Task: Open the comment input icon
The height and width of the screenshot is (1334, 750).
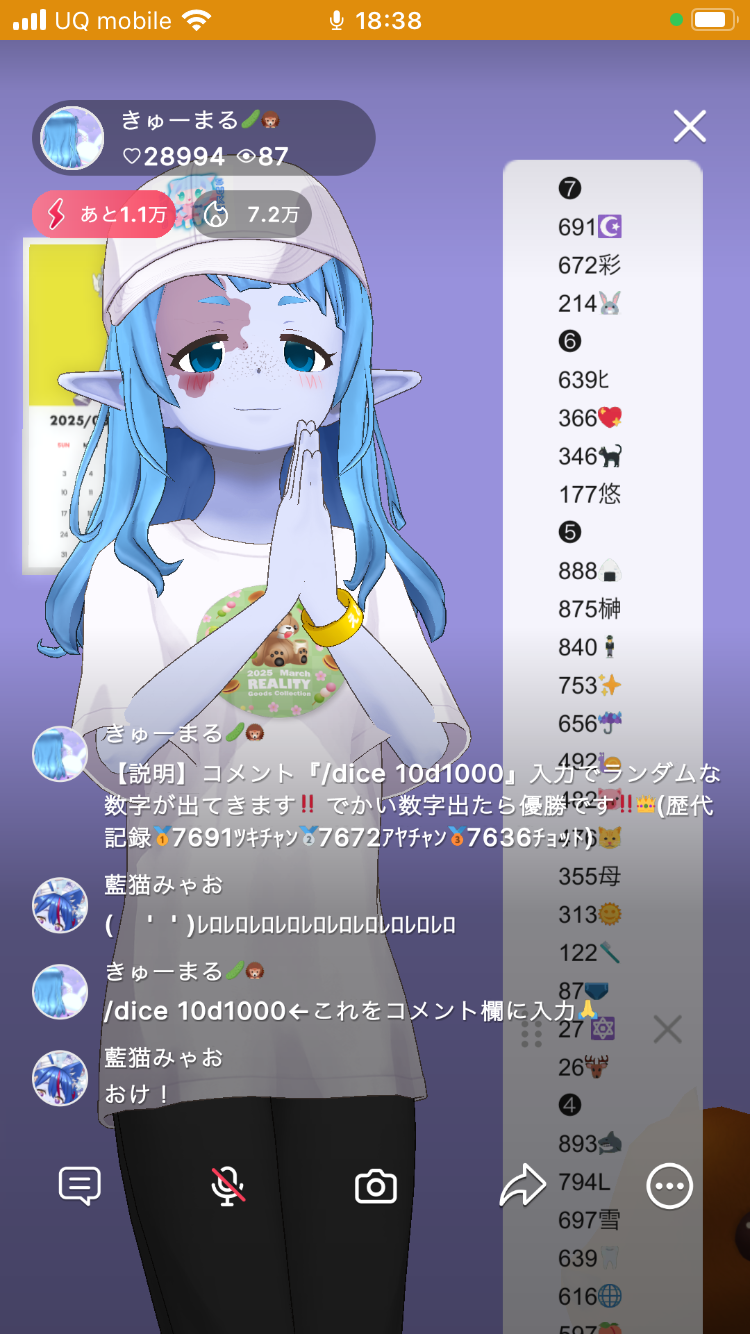Action: pyautogui.click(x=80, y=1187)
